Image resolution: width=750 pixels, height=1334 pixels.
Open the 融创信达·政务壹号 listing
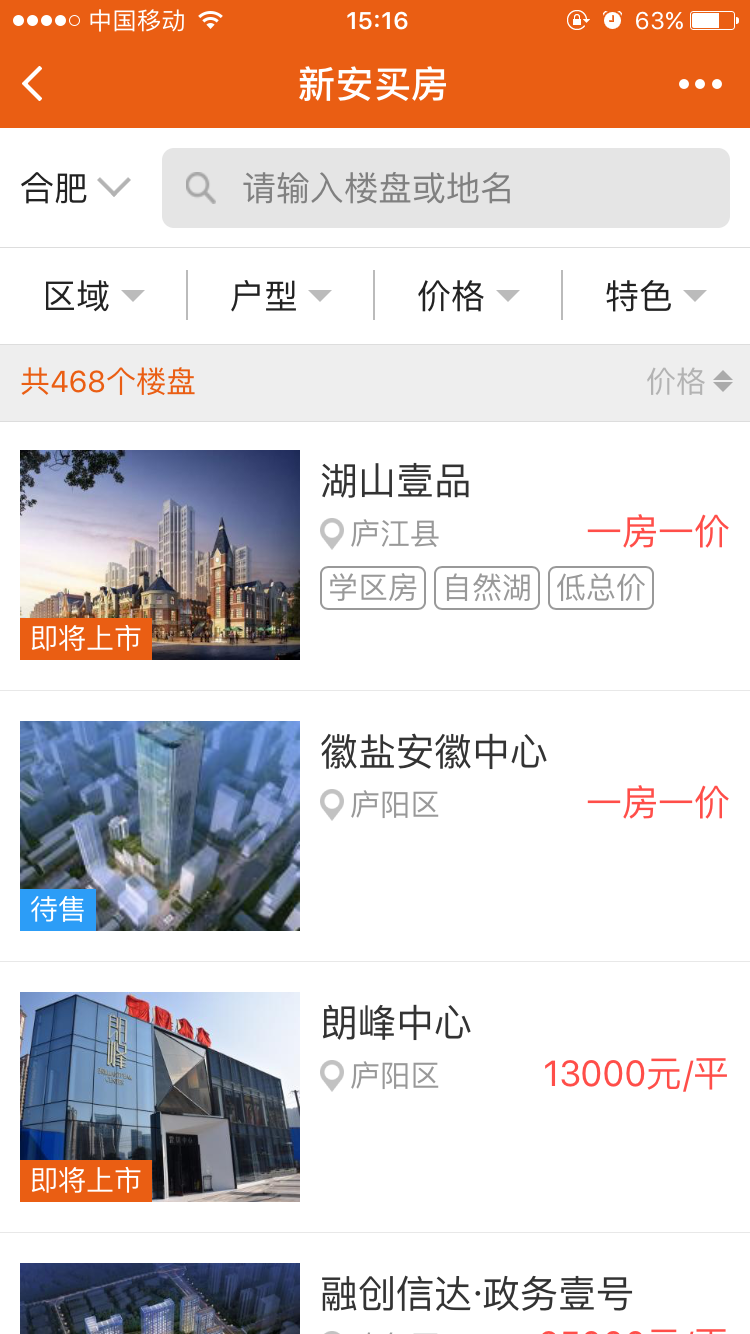(x=476, y=1294)
